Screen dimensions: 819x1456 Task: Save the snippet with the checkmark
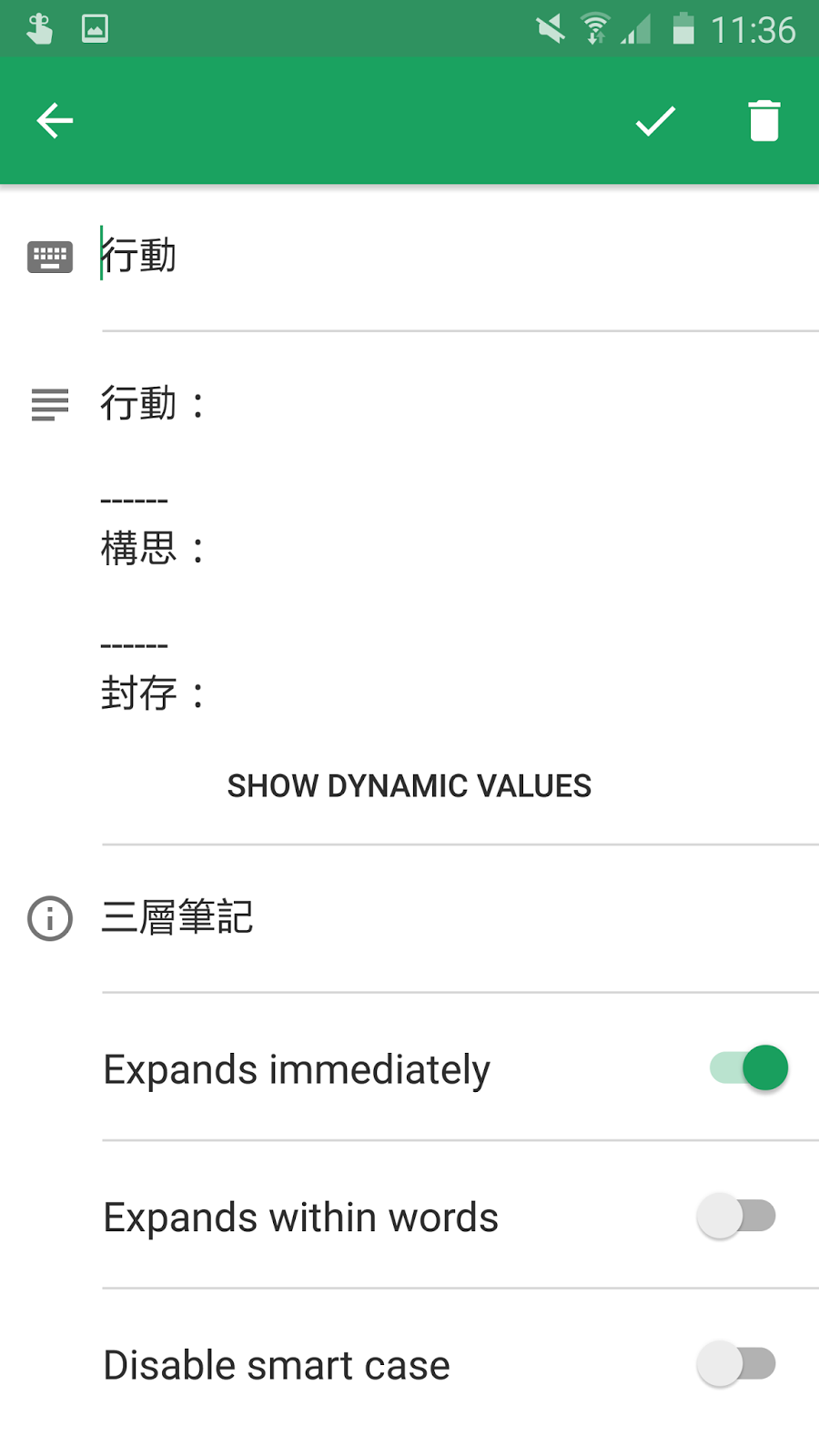coord(655,121)
